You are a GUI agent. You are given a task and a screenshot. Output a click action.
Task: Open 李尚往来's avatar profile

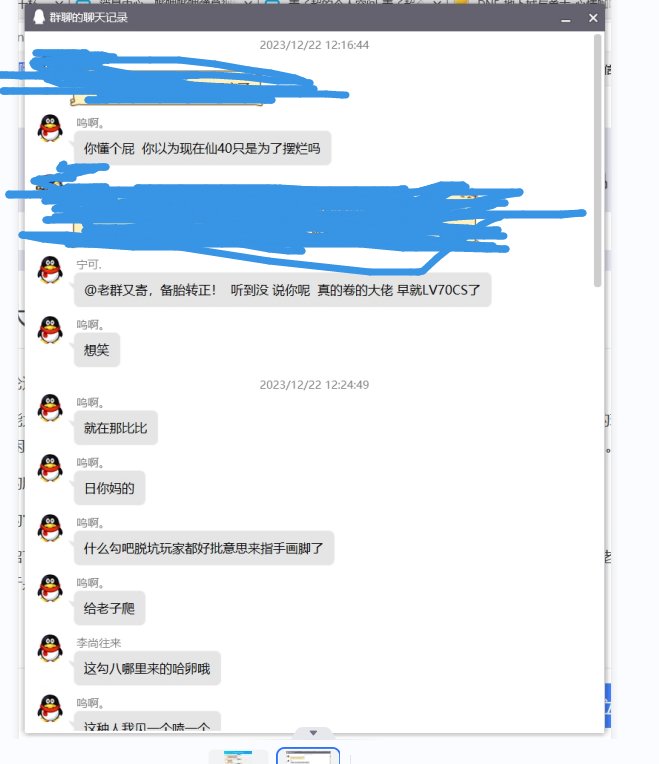(51, 649)
